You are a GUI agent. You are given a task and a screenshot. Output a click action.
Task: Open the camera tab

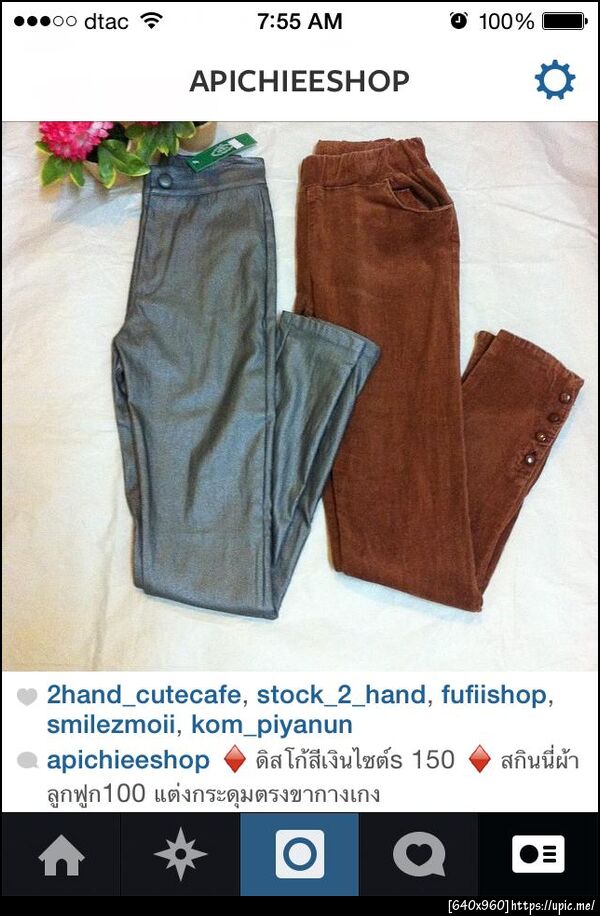click(300, 855)
